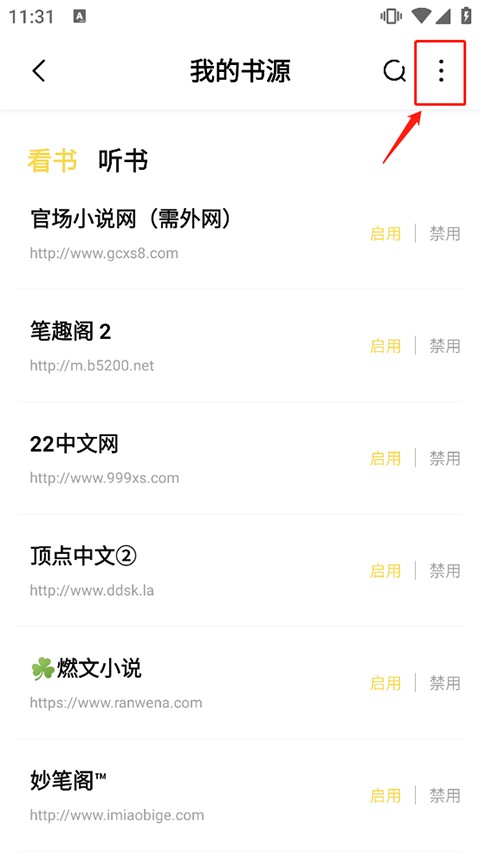Disable the 22中文网 source

[x=445, y=459]
